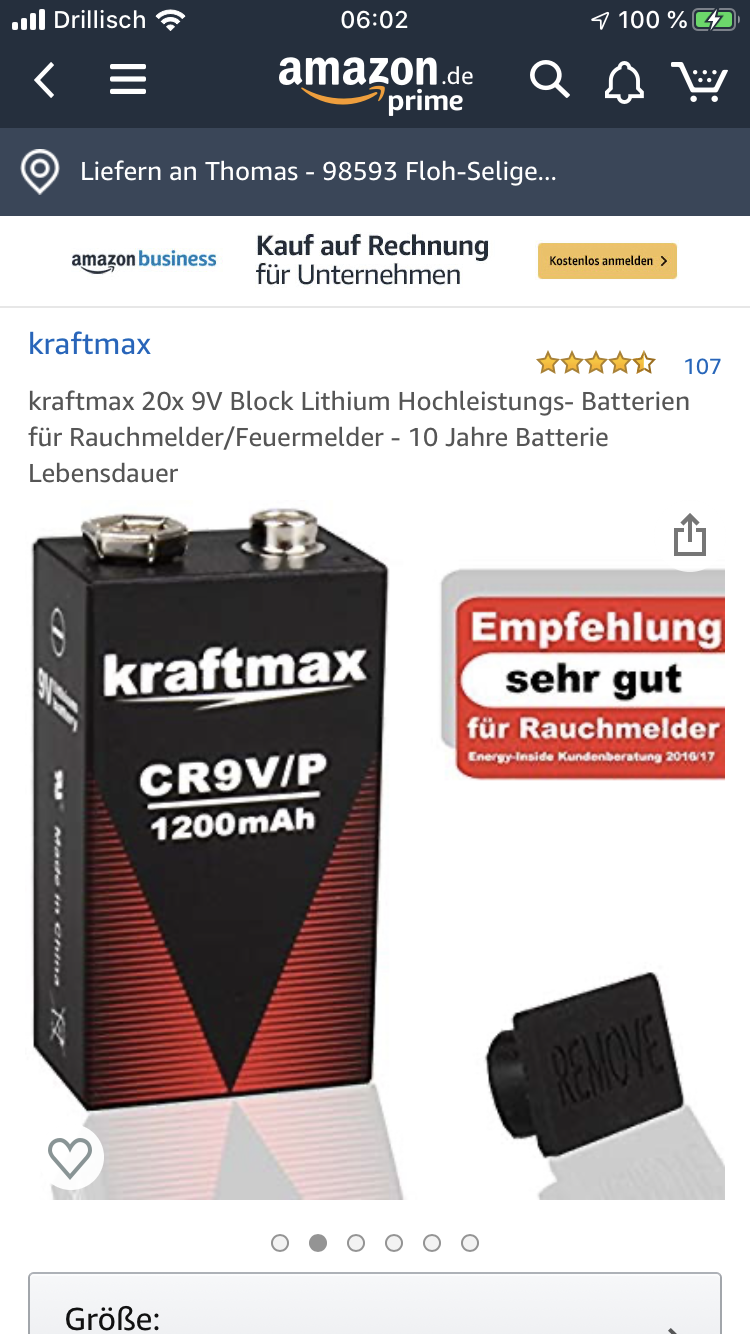Open the shopping cart

(699, 81)
